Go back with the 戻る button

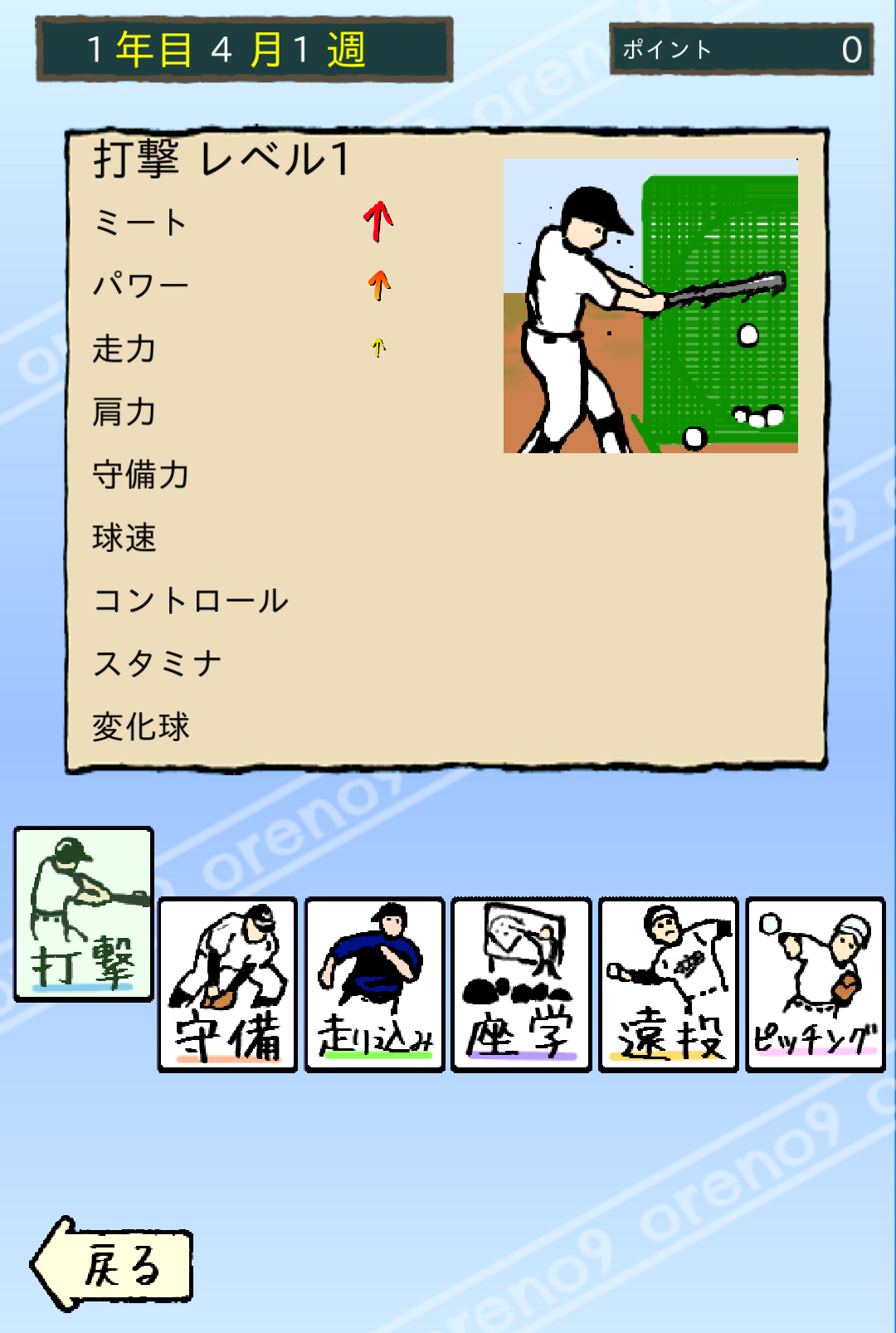coord(114,1265)
